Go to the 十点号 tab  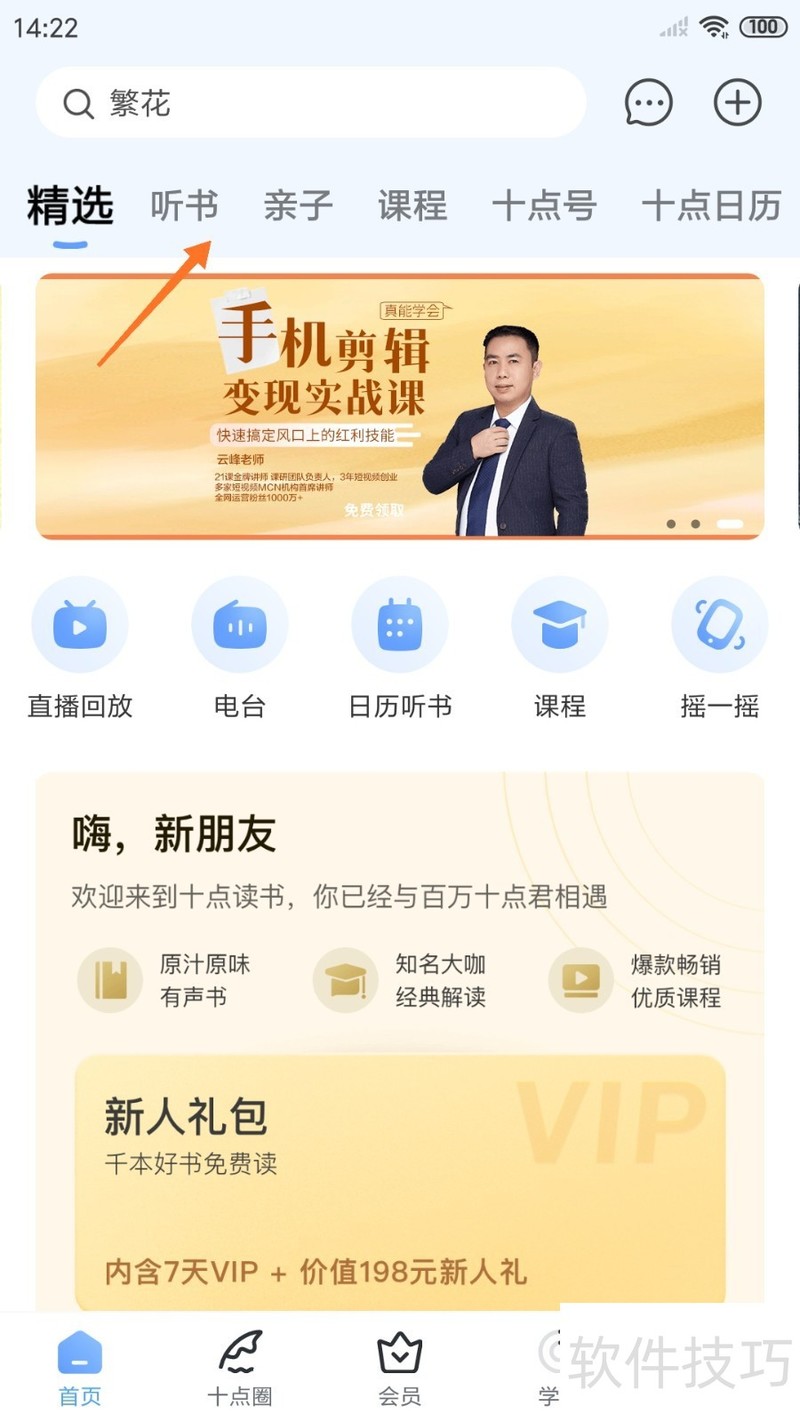pos(544,206)
